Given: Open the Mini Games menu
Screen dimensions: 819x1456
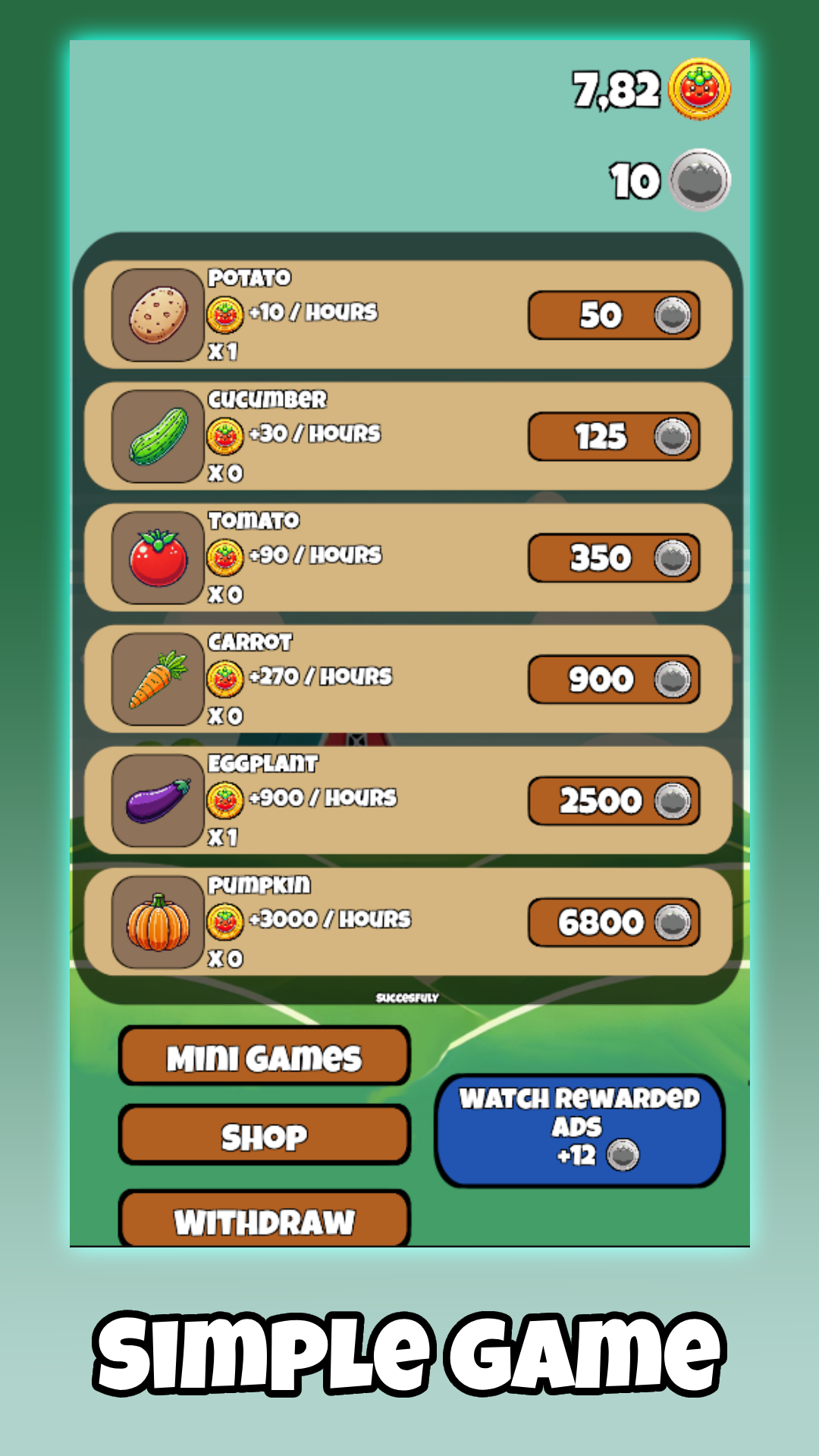Looking at the screenshot, I should tap(264, 1056).
